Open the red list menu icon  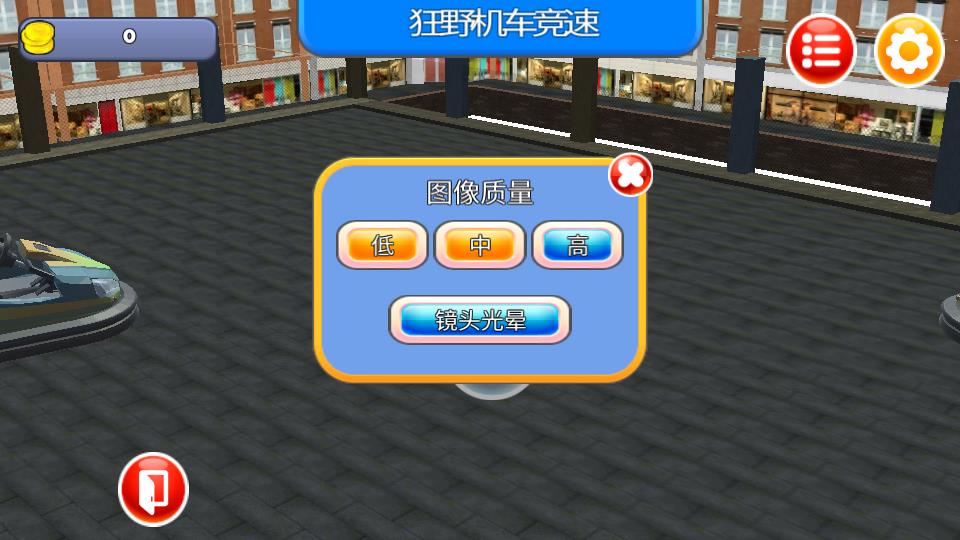click(821, 49)
